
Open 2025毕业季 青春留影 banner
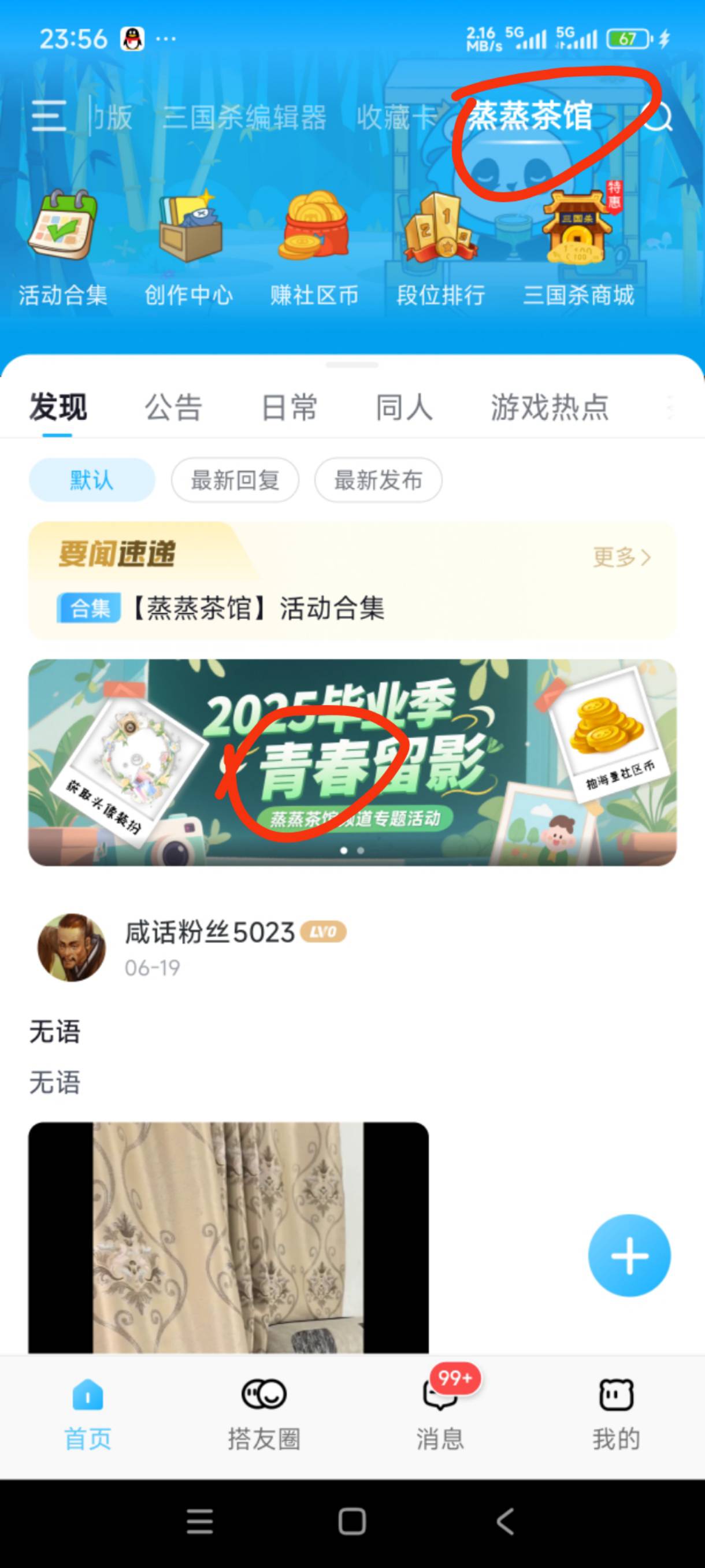pos(352,762)
